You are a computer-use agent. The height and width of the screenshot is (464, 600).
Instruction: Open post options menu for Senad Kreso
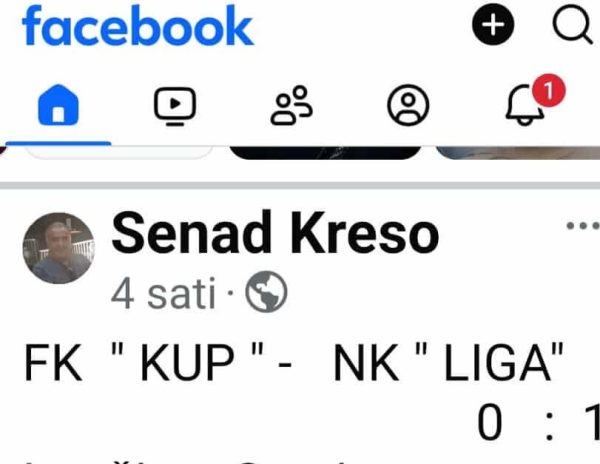[x=581, y=226]
